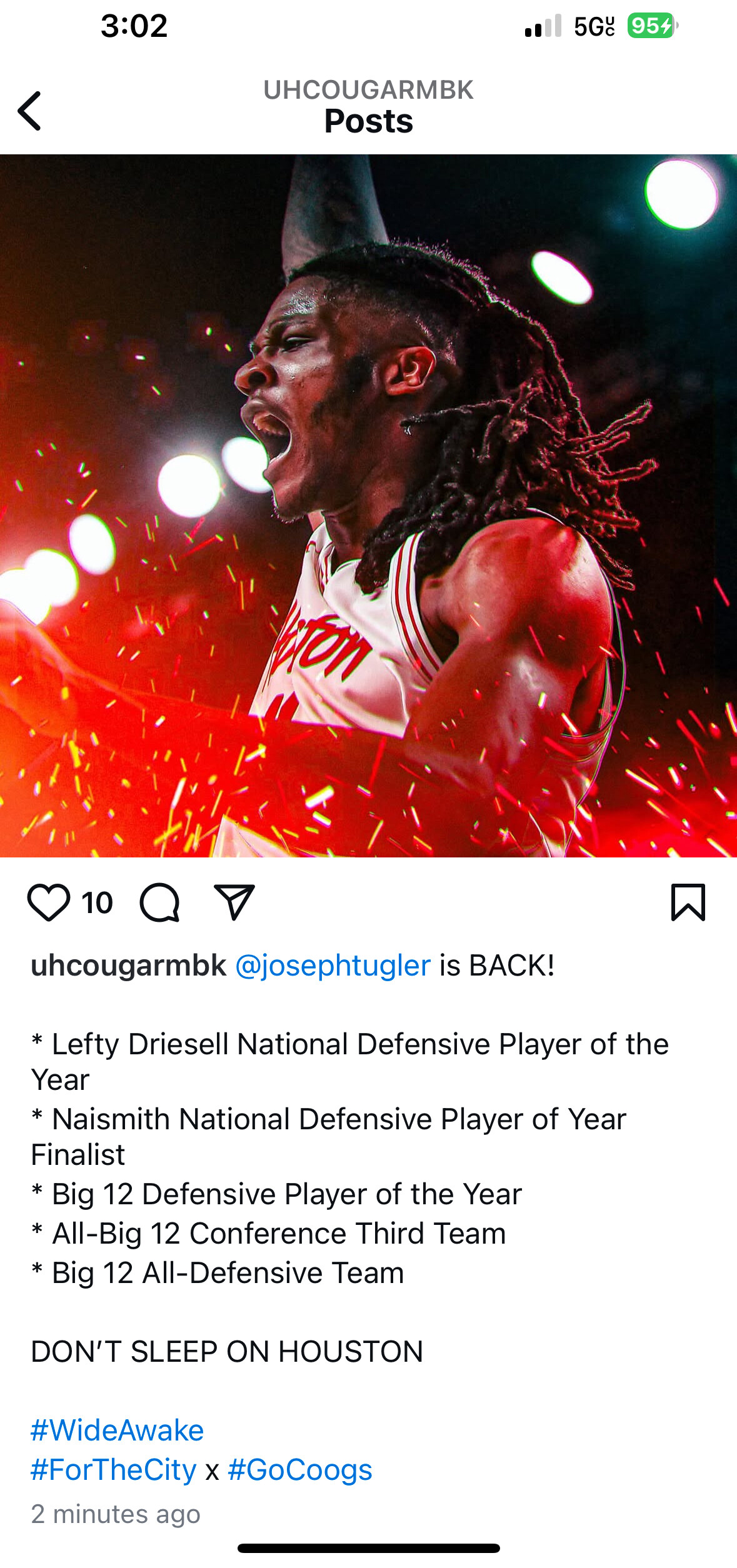The width and height of the screenshot is (737, 1568).
Task: Bookmark this post
Action: pos(688,902)
